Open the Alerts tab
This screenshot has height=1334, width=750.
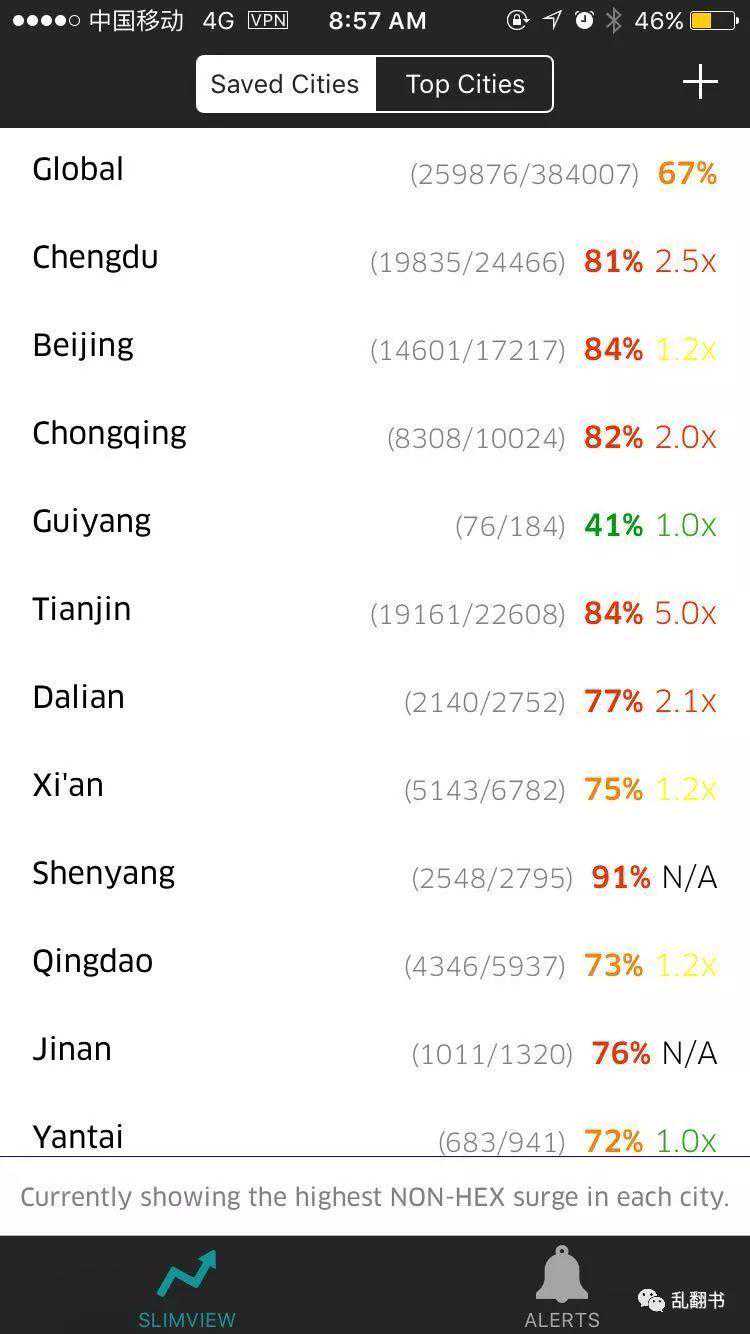coord(562,1287)
